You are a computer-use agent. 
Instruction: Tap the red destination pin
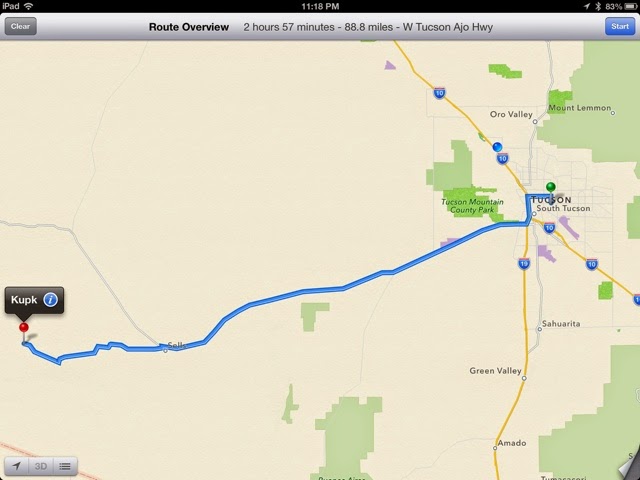[23, 327]
